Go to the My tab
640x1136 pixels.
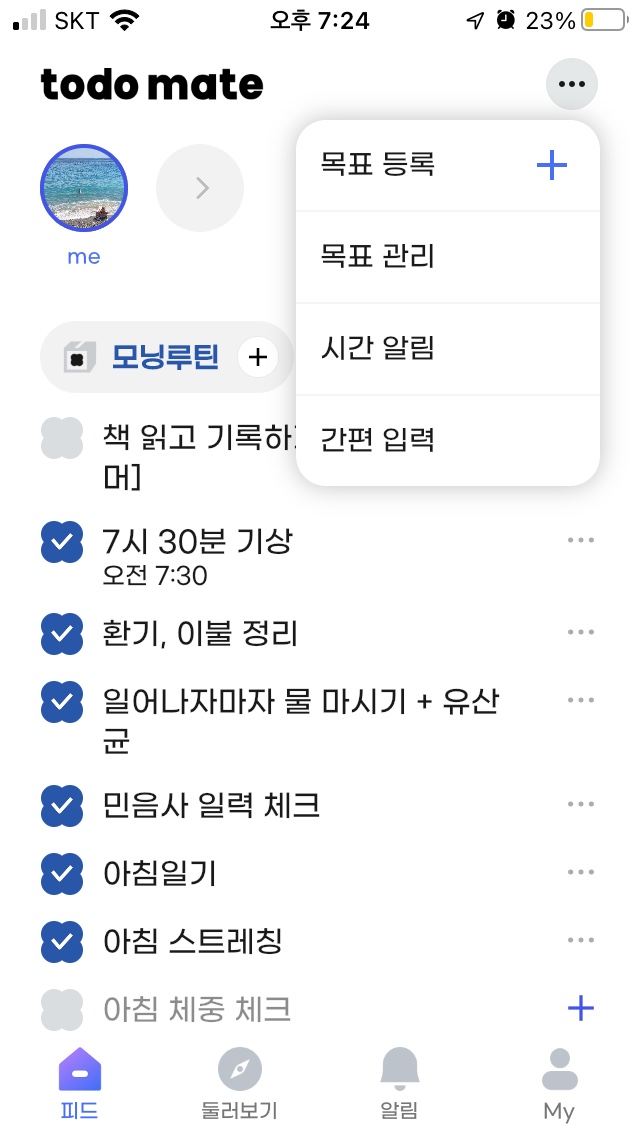coord(559,1083)
